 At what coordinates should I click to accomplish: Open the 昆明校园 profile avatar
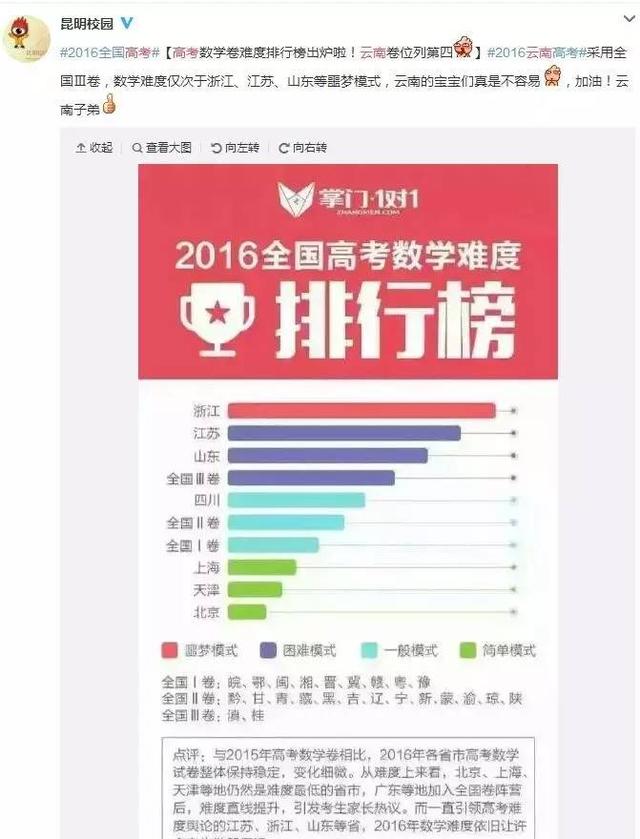tap(28, 38)
